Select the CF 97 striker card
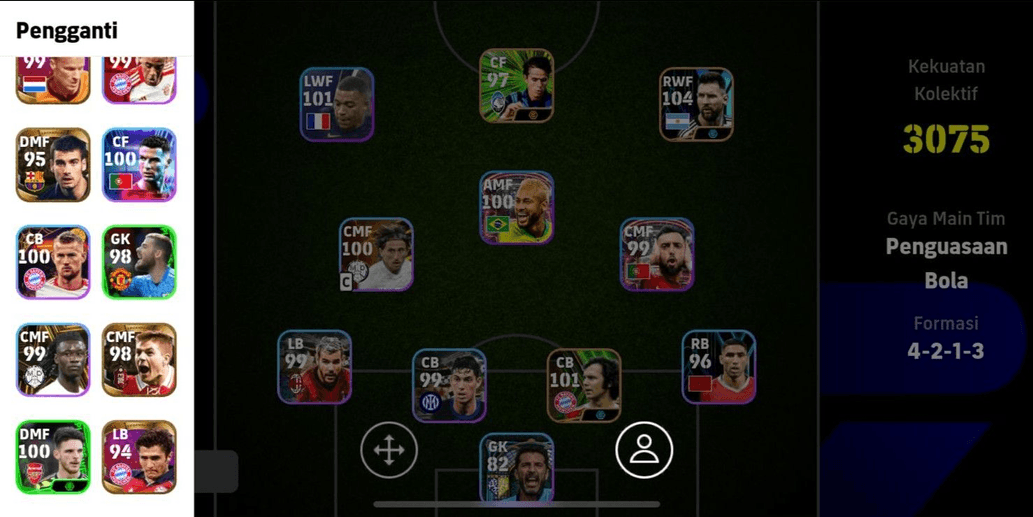 [x=516, y=86]
